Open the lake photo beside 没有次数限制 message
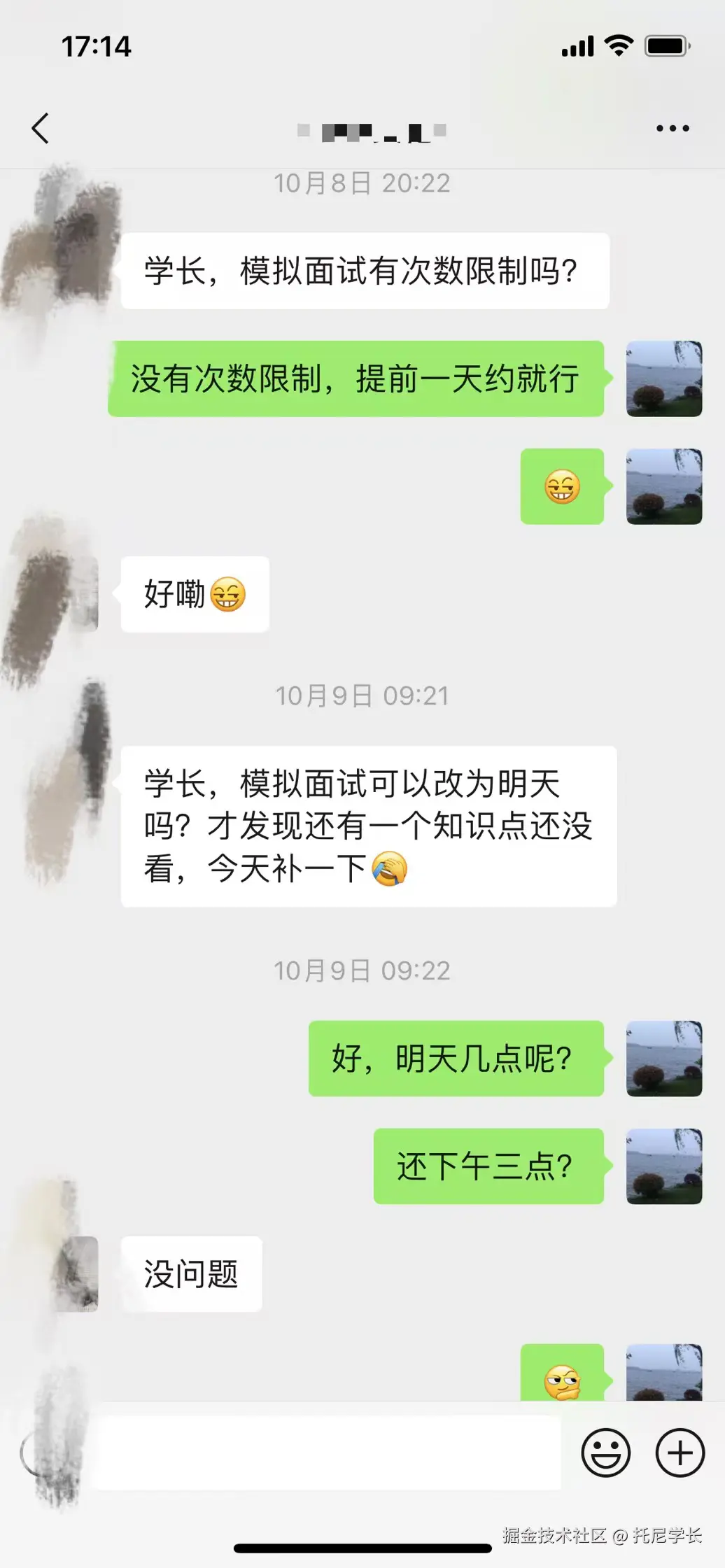This screenshot has height=1568, width=725. [x=663, y=379]
